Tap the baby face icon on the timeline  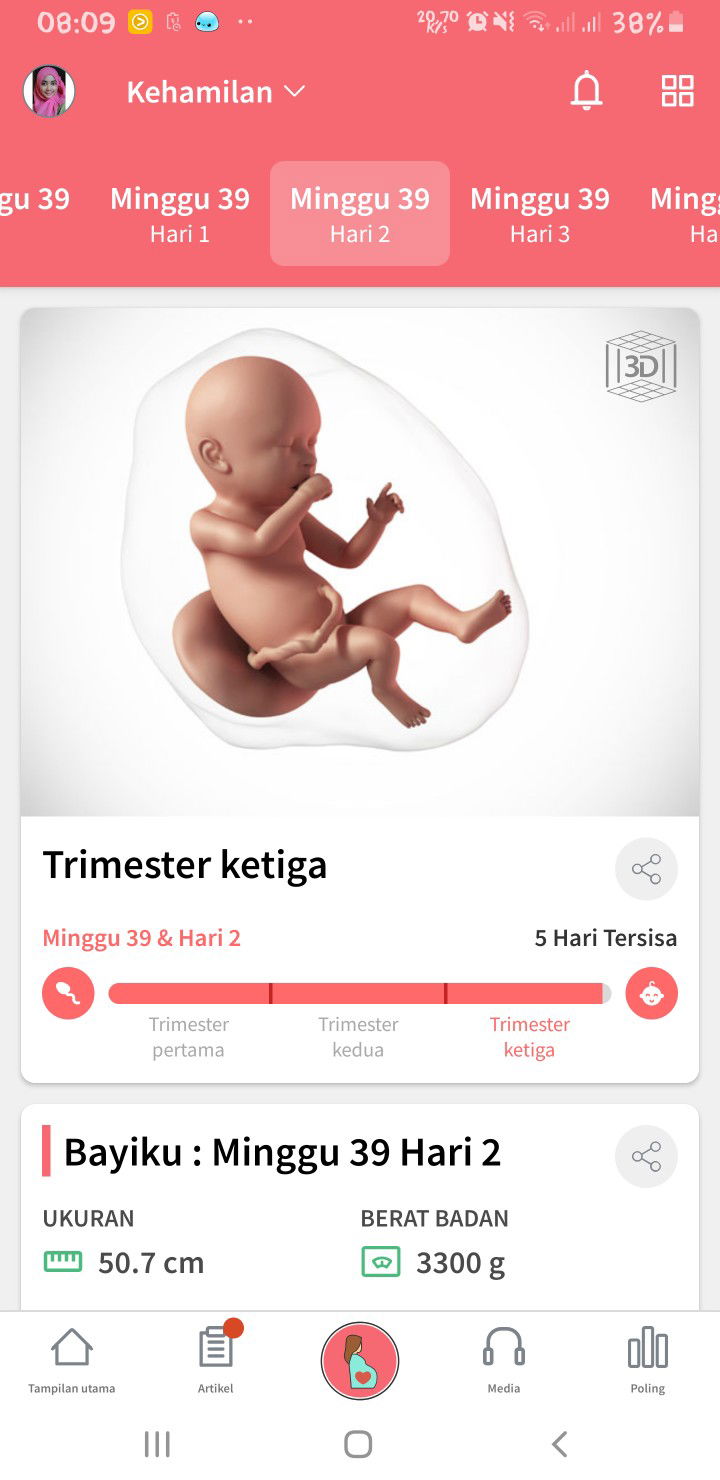(652, 992)
